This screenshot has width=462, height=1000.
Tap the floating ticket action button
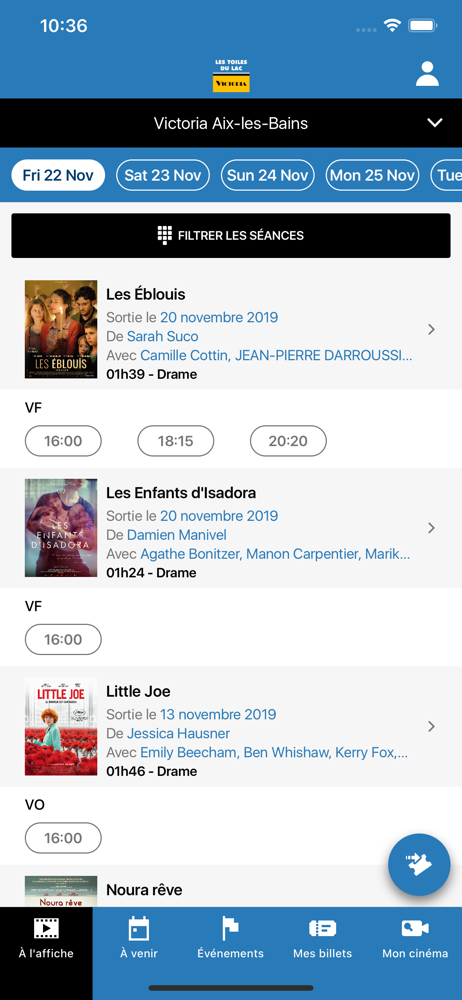419,865
